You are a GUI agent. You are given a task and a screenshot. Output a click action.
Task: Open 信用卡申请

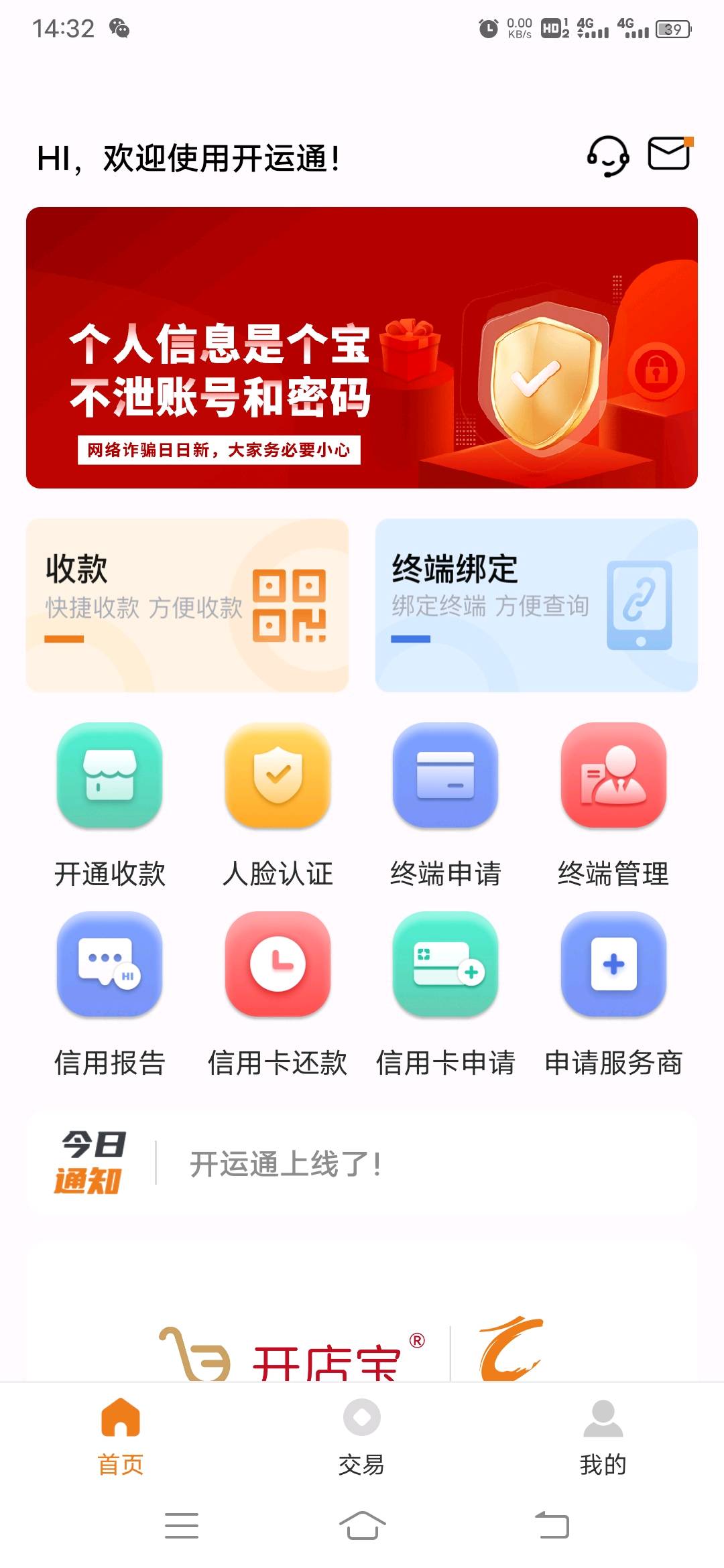445,993
